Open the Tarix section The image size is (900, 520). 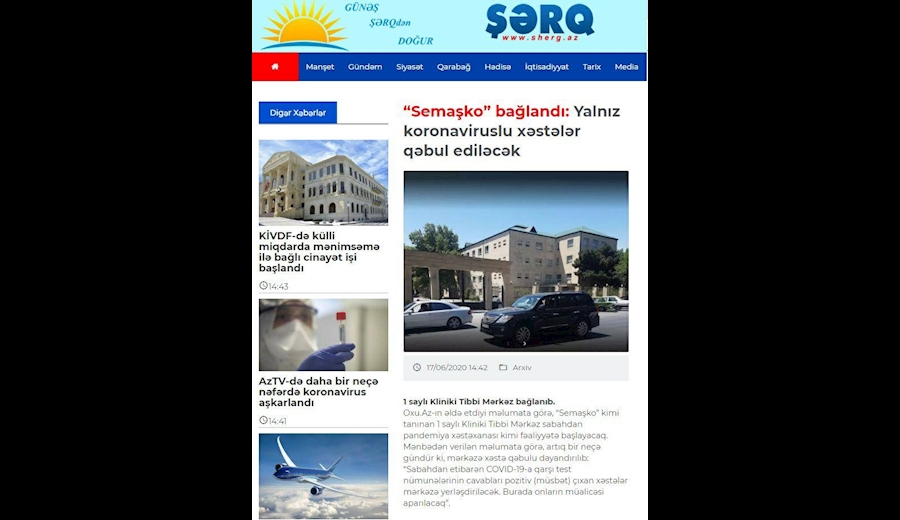pyautogui.click(x=592, y=67)
